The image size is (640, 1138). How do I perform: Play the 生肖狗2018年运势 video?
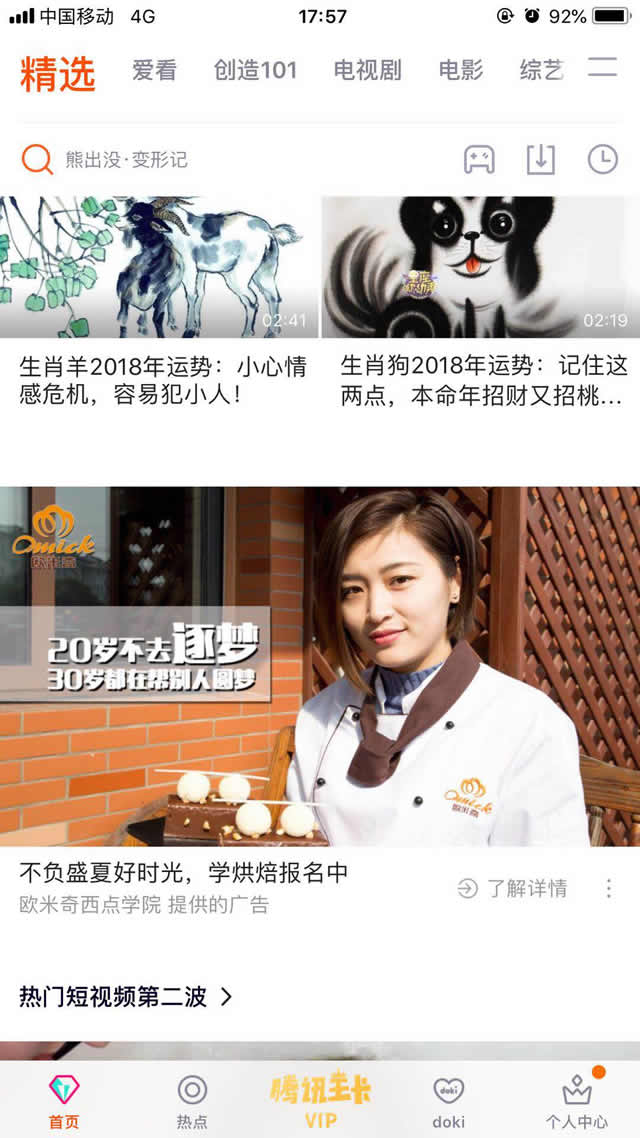coord(480,267)
